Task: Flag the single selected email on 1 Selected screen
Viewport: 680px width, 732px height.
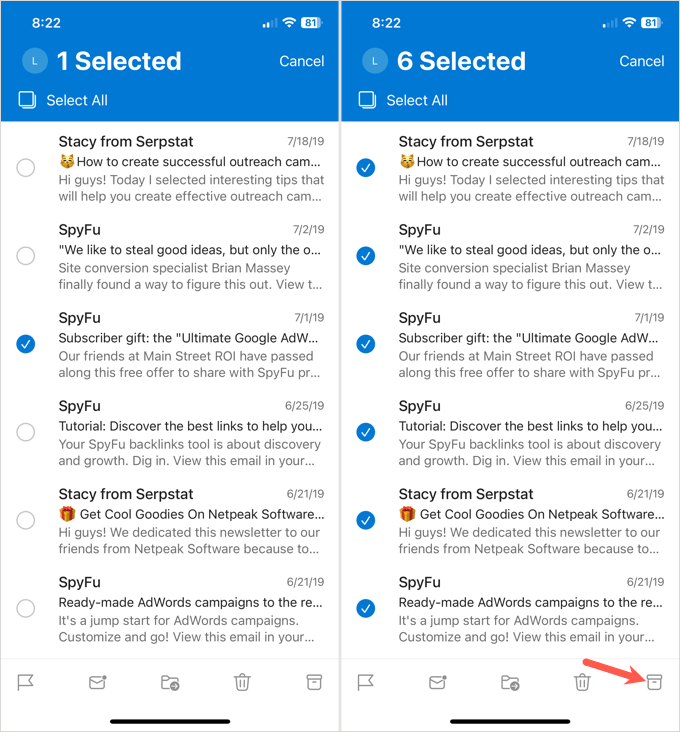Action: [x=26, y=683]
